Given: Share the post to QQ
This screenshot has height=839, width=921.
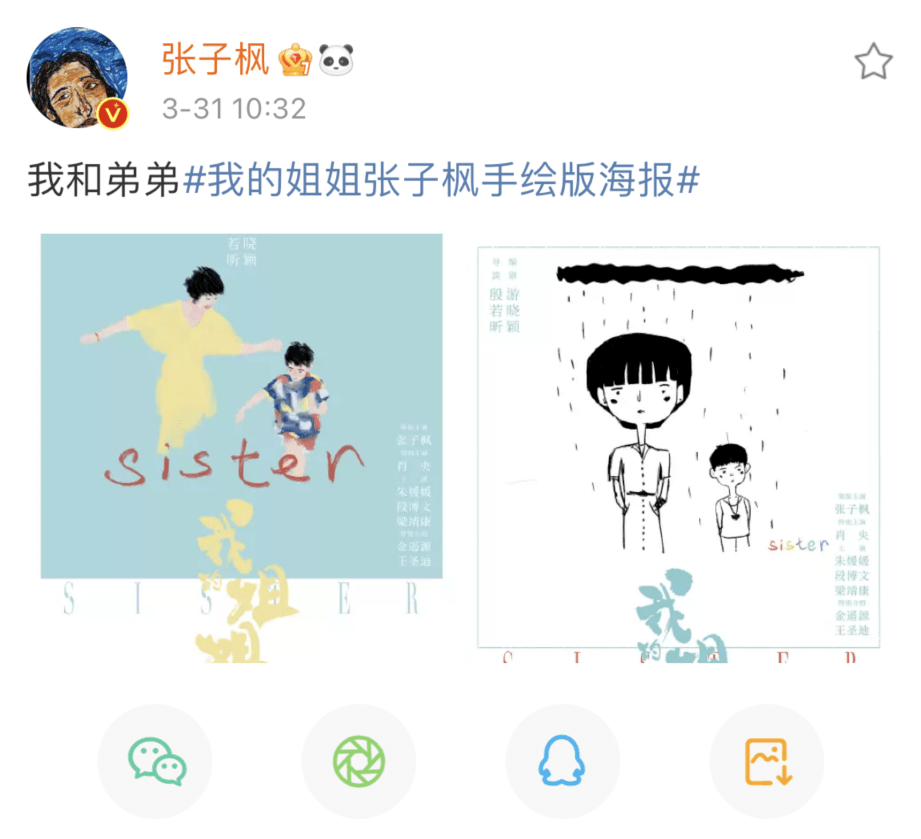Looking at the screenshot, I should click(563, 762).
